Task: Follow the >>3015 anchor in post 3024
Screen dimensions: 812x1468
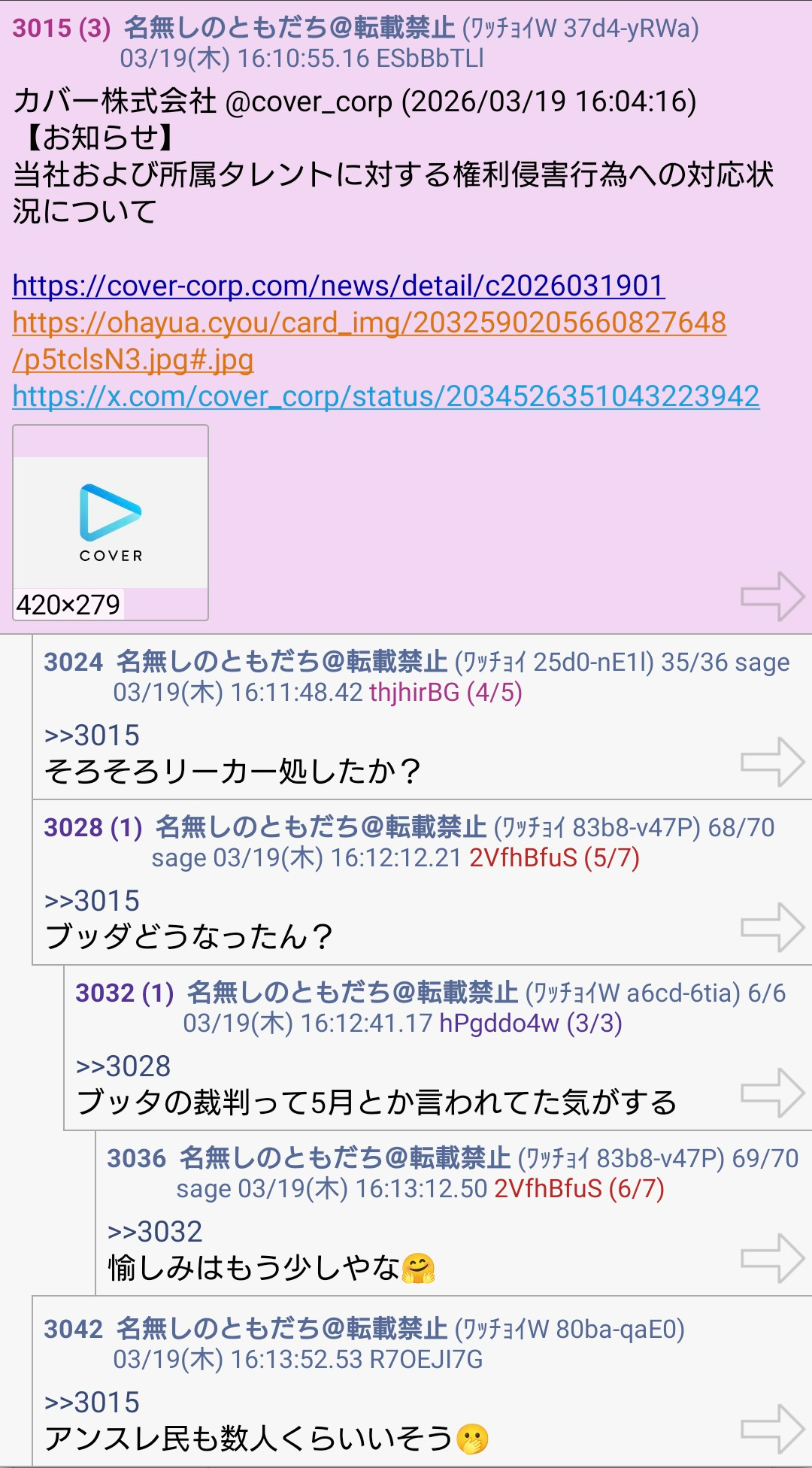Action: (x=92, y=736)
